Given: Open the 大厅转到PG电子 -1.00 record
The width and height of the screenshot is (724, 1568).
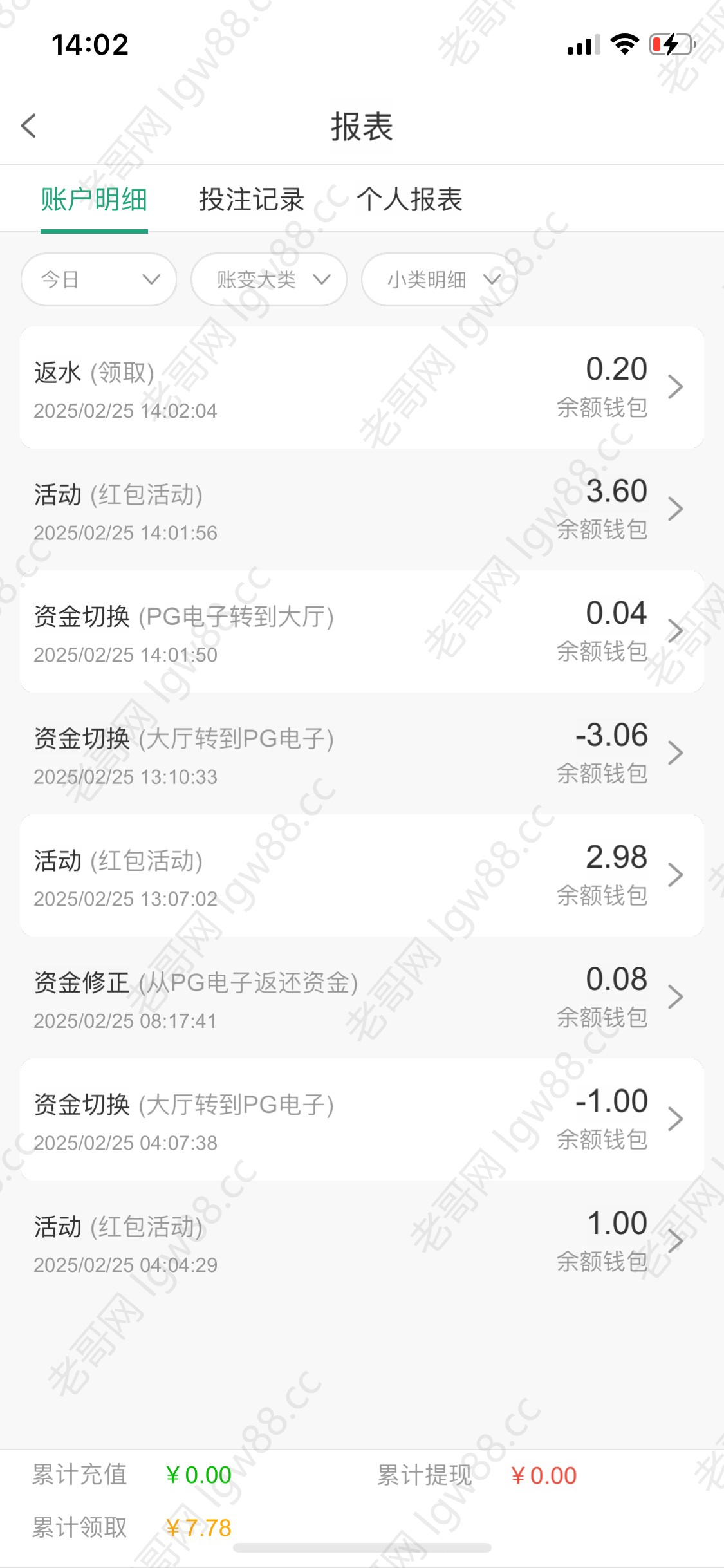Looking at the screenshot, I should (x=362, y=1119).
